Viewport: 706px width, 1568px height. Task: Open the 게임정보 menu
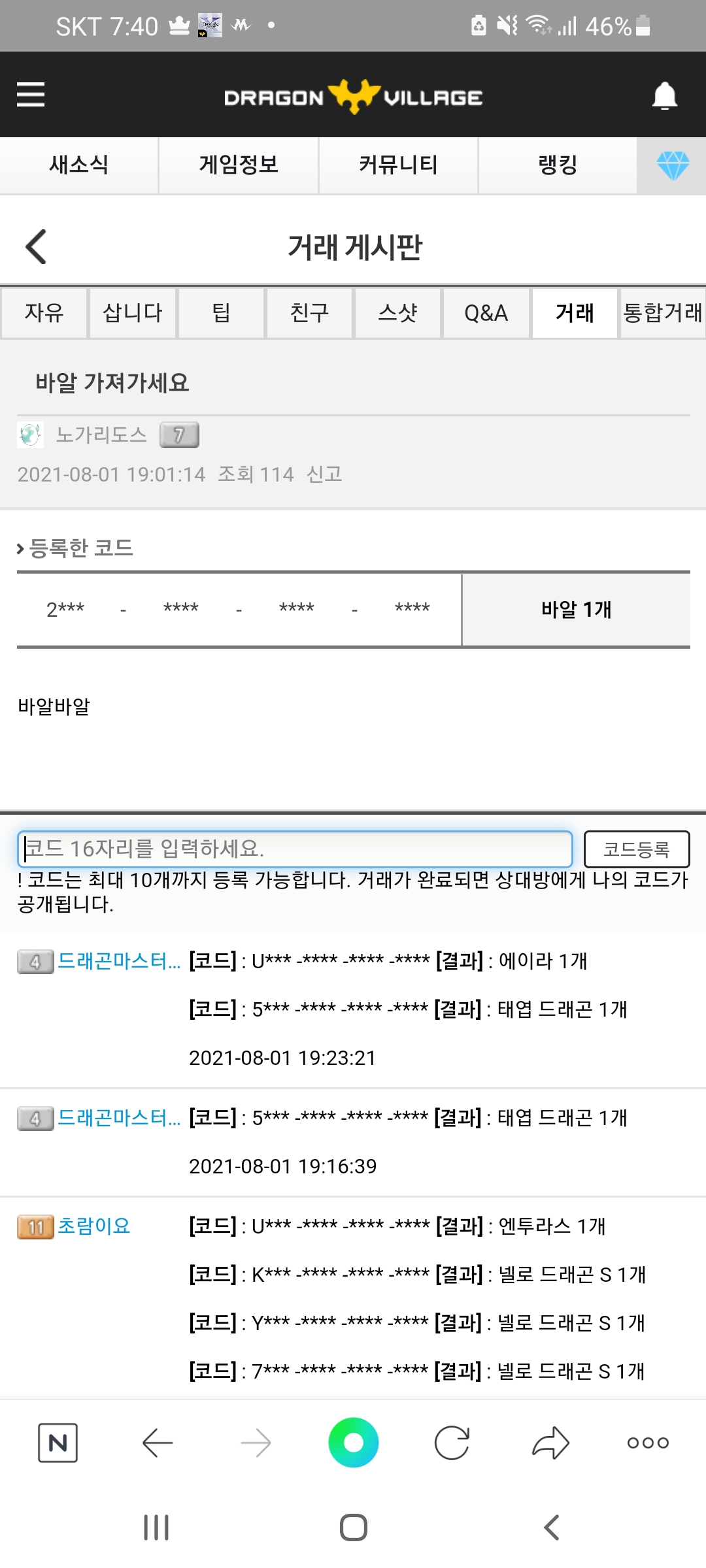pyautogui.click(x=239, y=165)
